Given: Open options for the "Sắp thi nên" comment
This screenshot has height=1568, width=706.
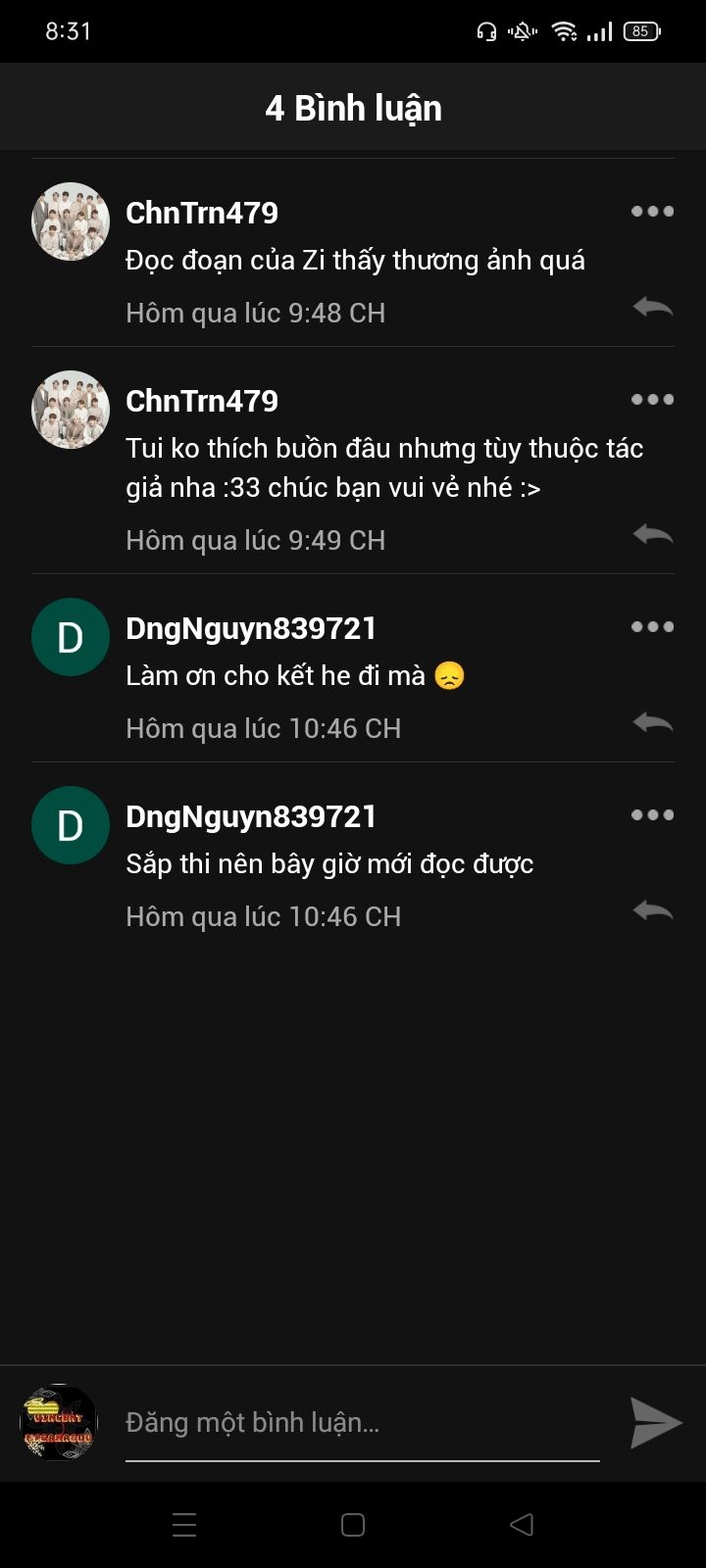Looking at the screenshot, I should (x=652, y=815).
